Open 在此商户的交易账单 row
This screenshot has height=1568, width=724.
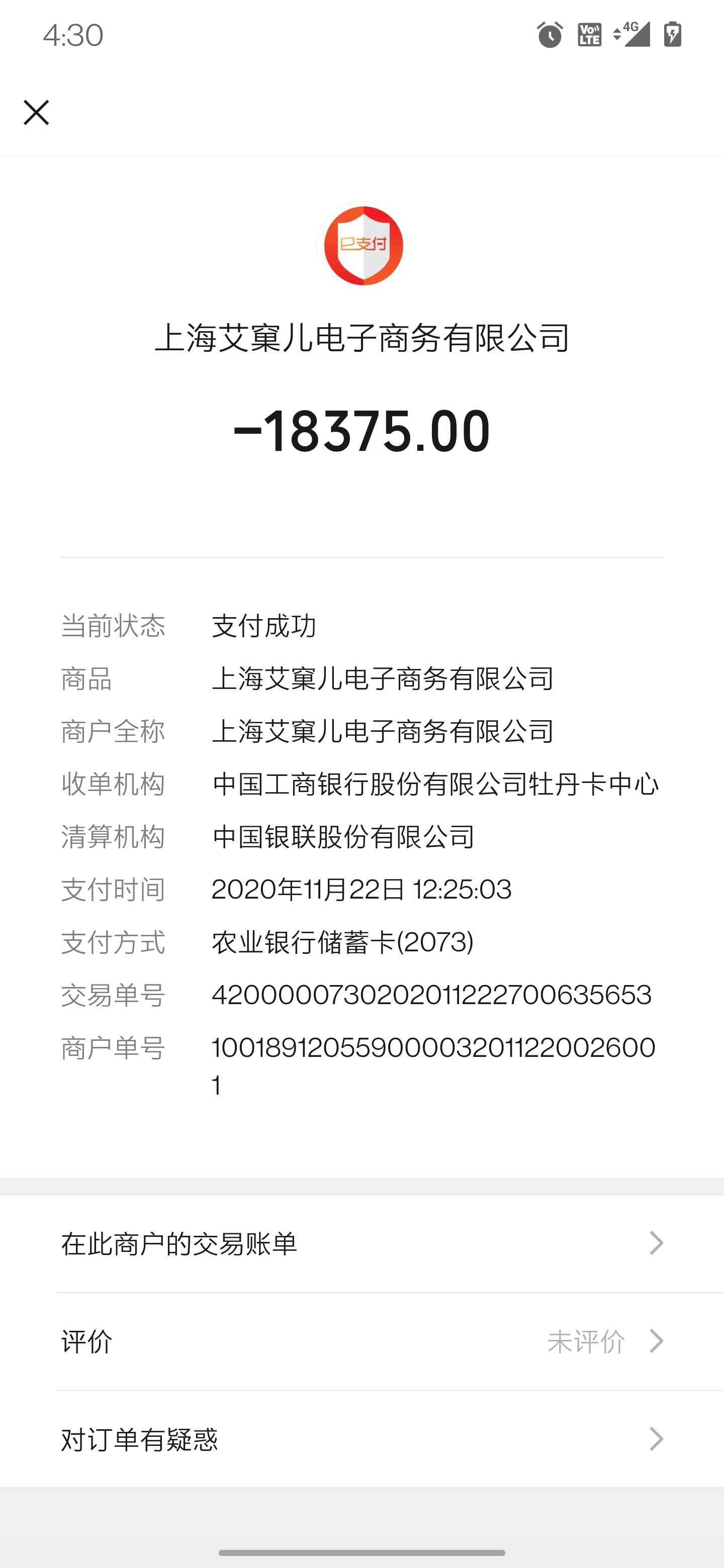click(361, 1243)
